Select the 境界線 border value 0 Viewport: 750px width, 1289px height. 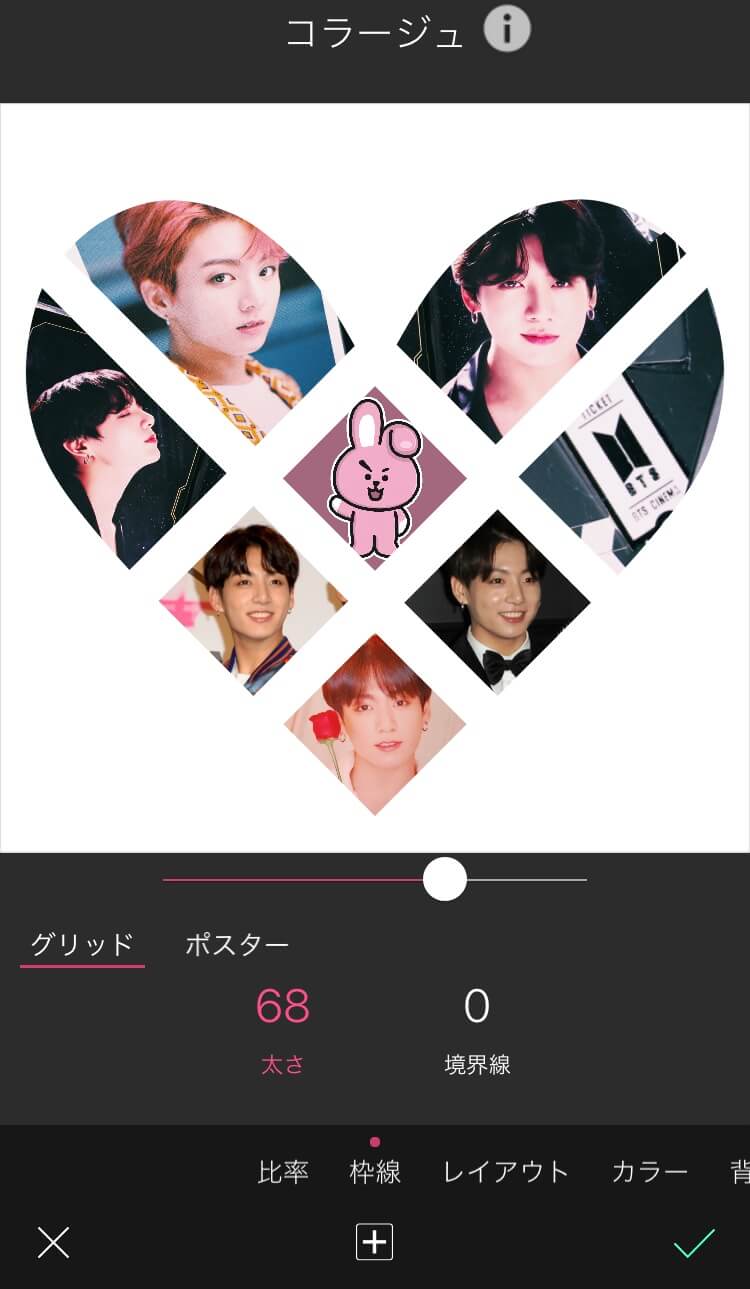click(477, 1006)
